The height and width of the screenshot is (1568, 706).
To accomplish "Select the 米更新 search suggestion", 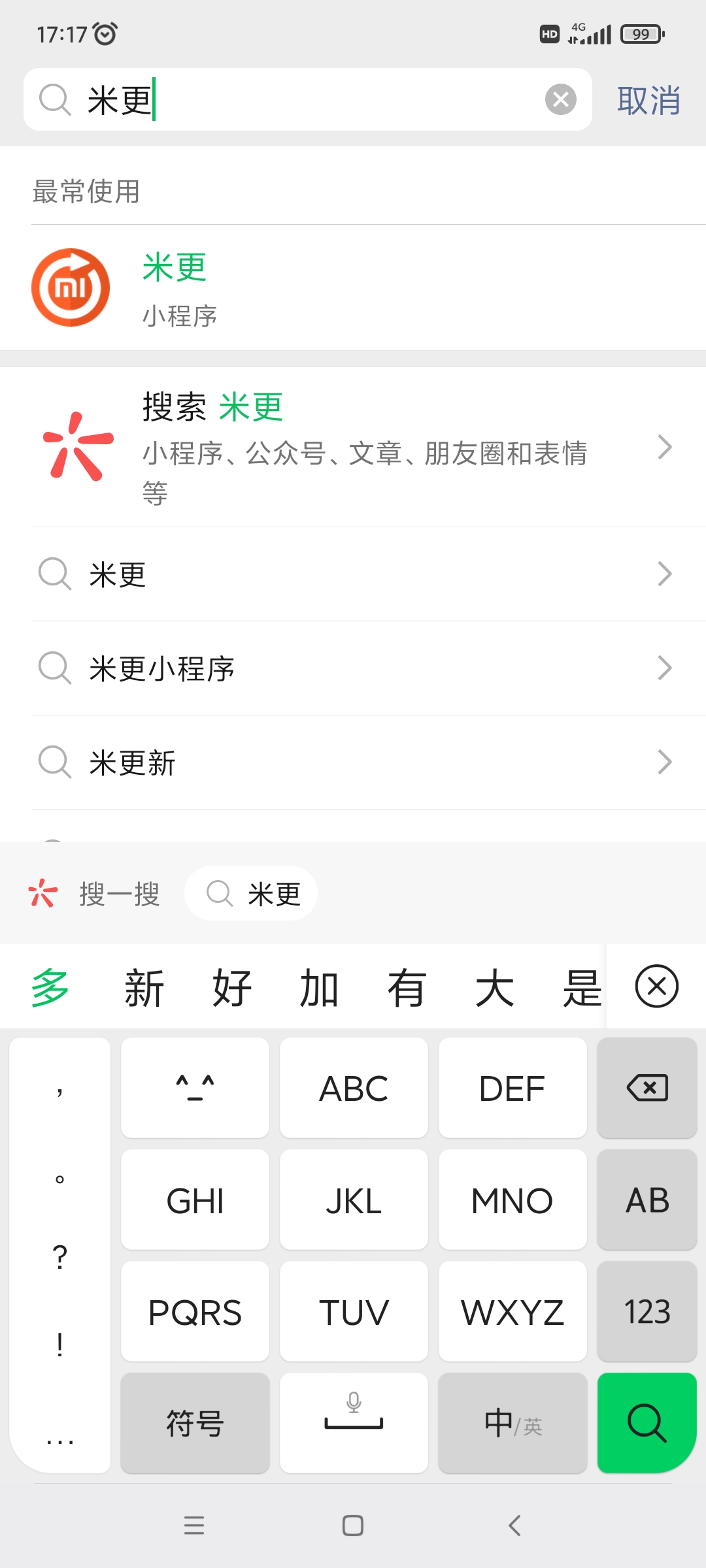I will click(x=353, y=762).
